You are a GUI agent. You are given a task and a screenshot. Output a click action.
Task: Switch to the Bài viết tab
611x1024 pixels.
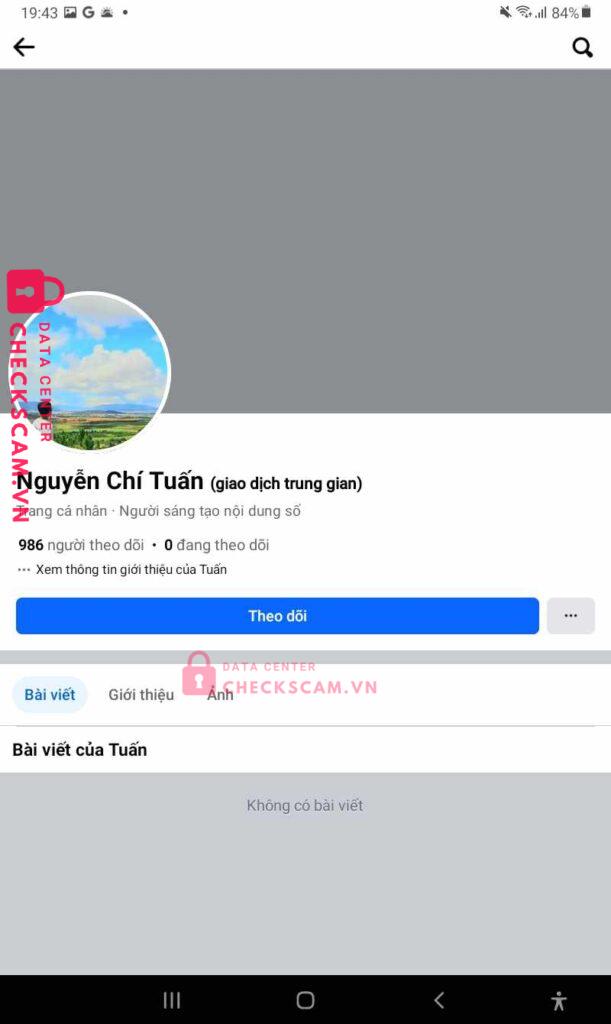point(50,695)
